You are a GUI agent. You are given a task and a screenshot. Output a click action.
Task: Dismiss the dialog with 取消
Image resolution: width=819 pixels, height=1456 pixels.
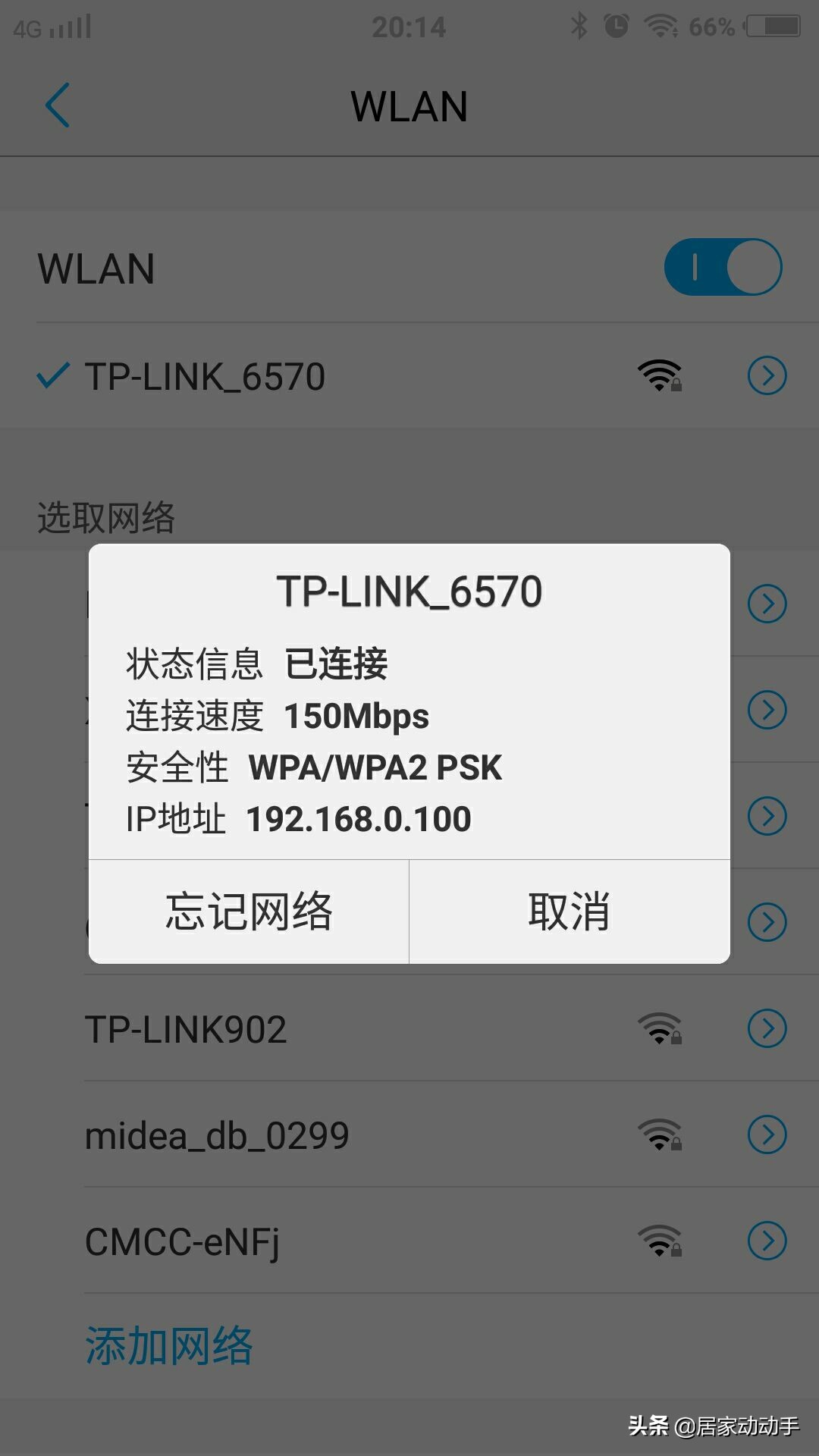(x=569, y=912)
